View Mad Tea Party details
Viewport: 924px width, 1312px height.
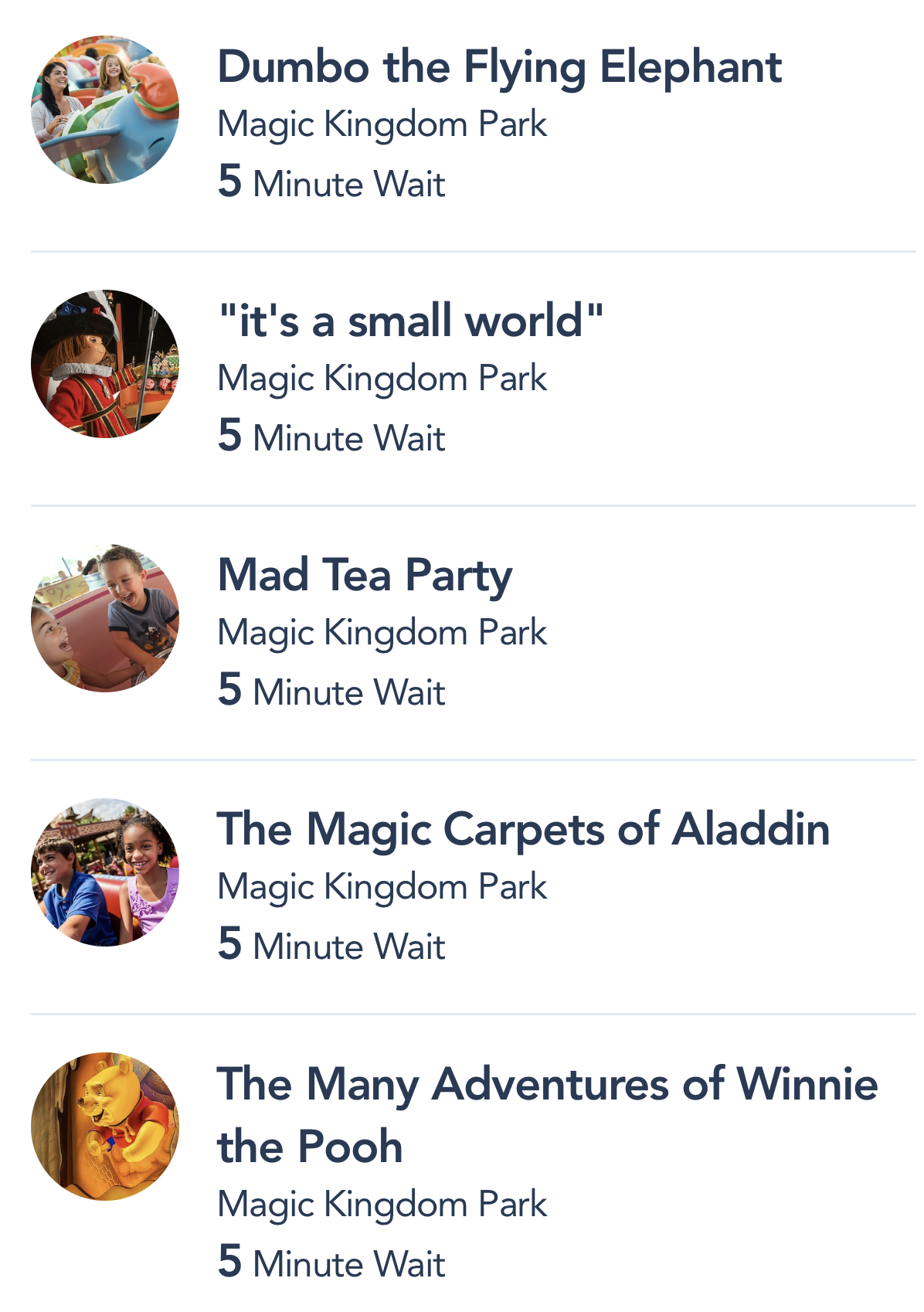click(x=365, y=576)
